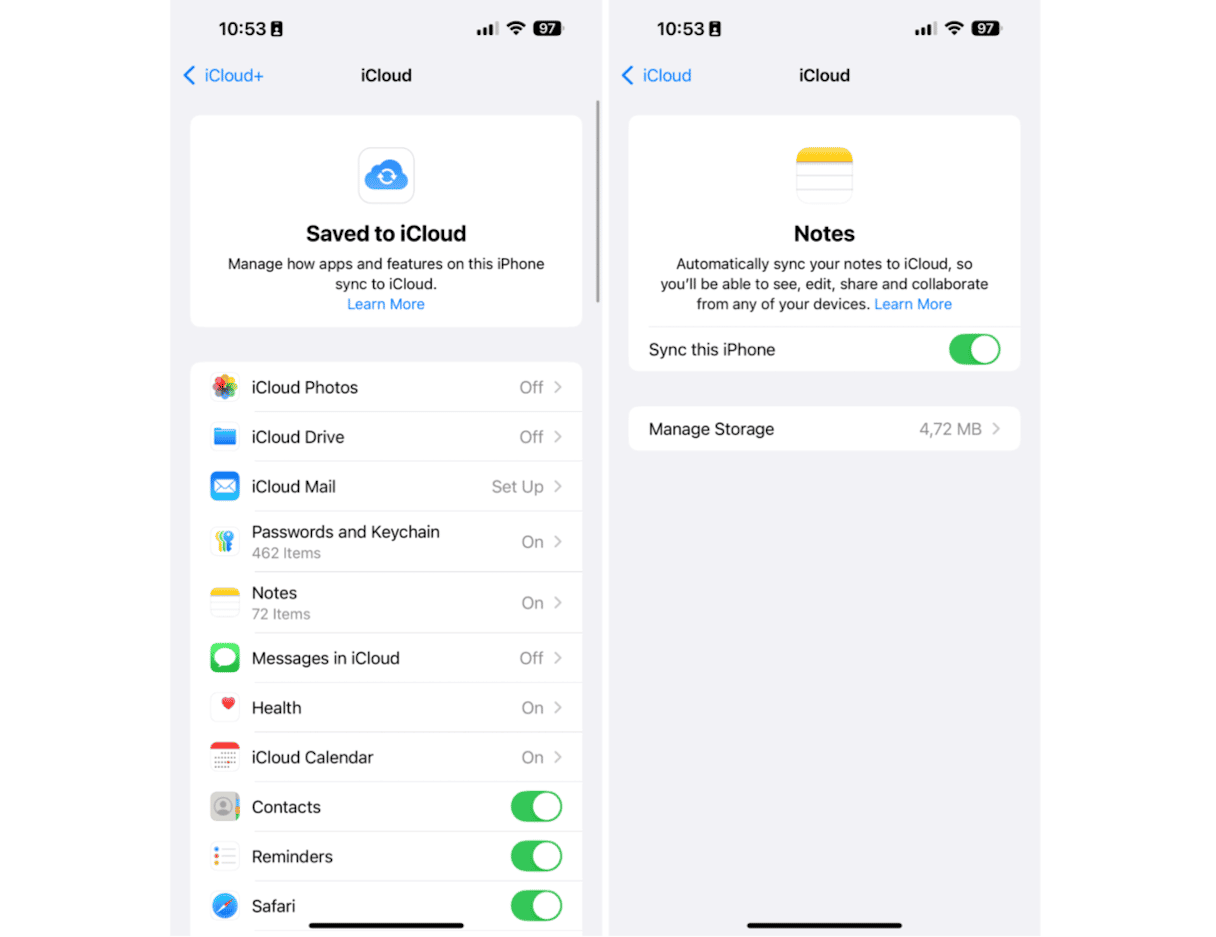Image resolution: width=1216 pixels, height=937 pixels.
Task: Disable Contacts sync toggle
Action: point(536,807)
